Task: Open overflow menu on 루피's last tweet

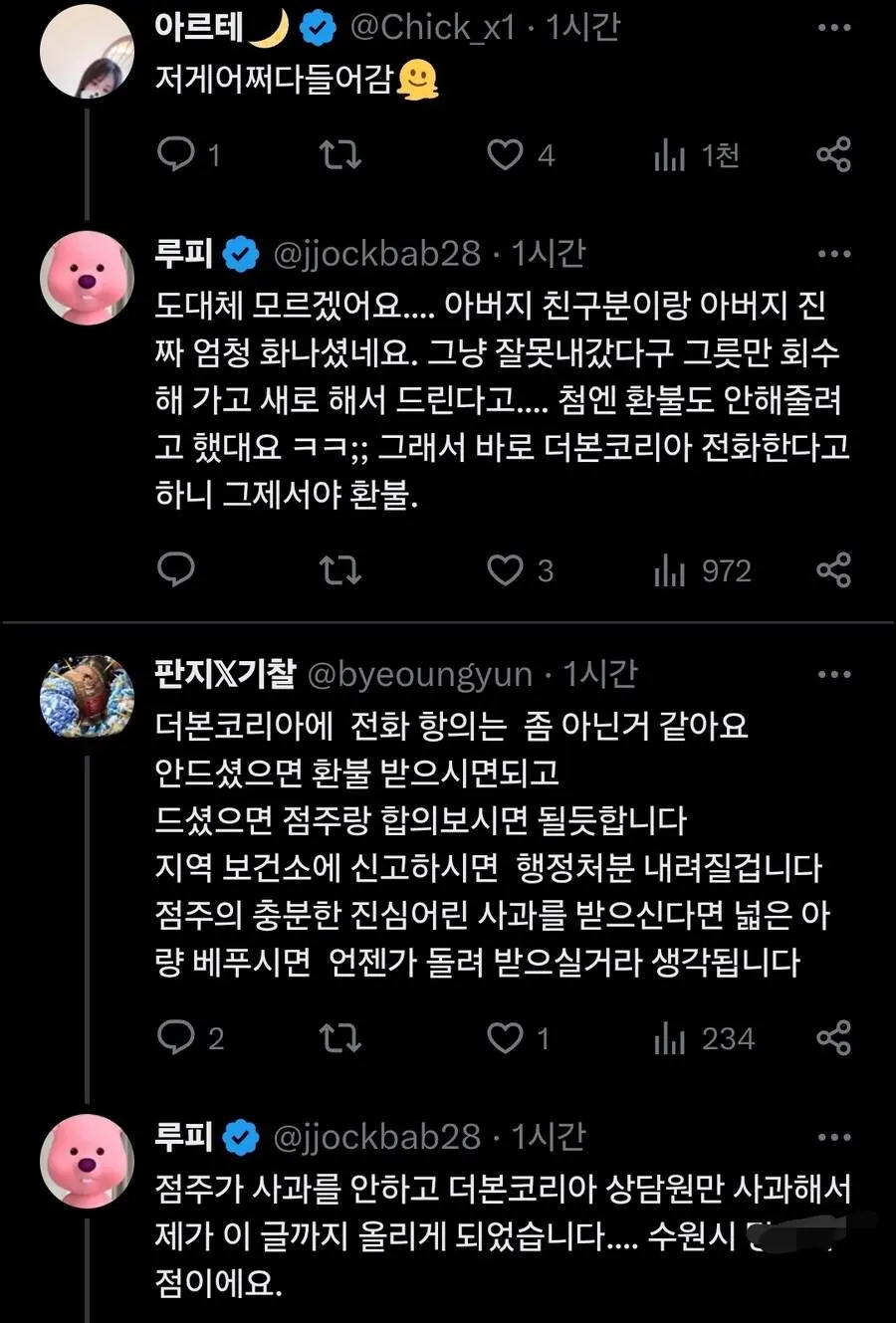Action: click(x=833, y=1137)
